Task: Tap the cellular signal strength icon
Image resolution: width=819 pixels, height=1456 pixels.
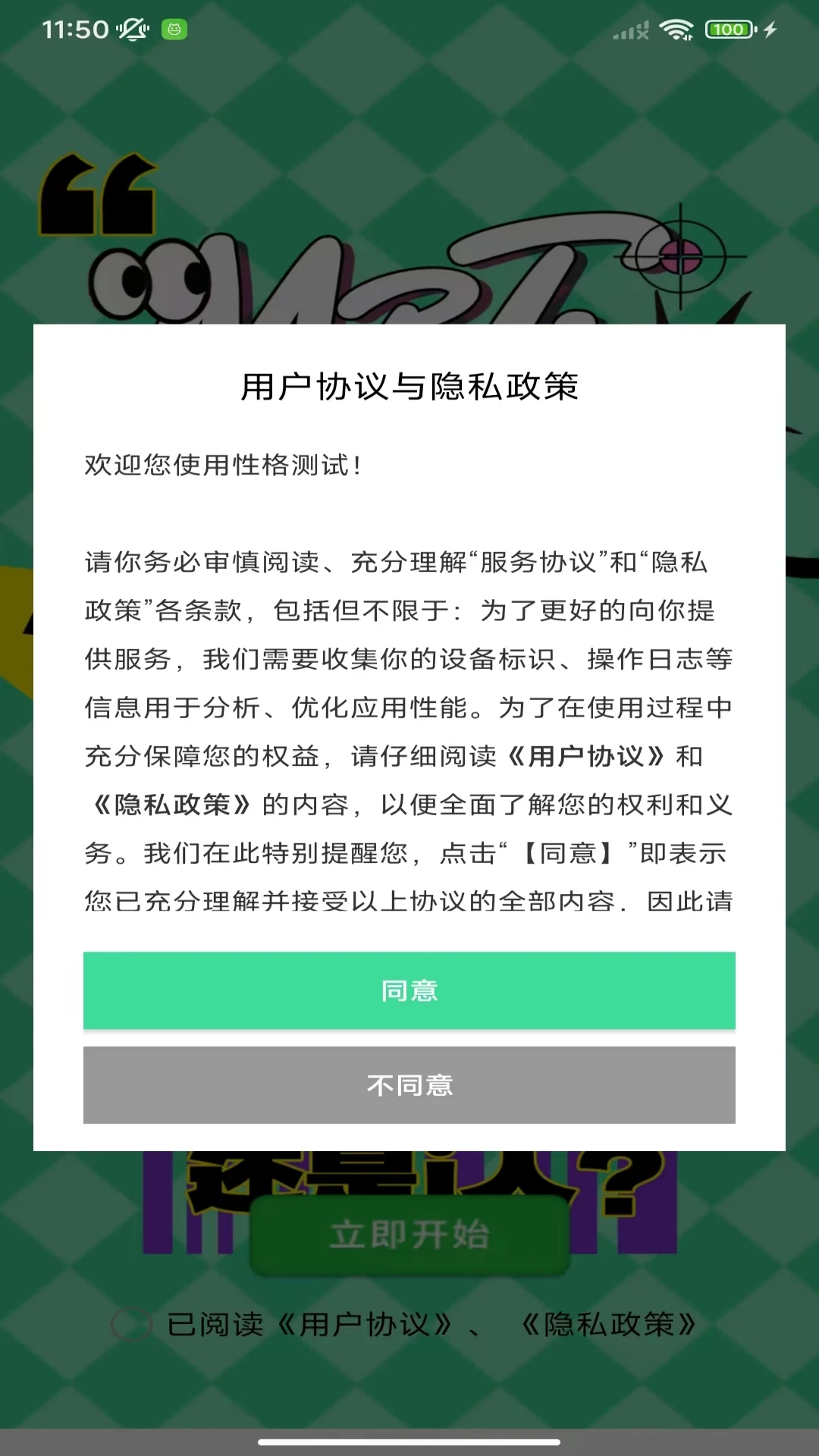Action: pos(629,30)
